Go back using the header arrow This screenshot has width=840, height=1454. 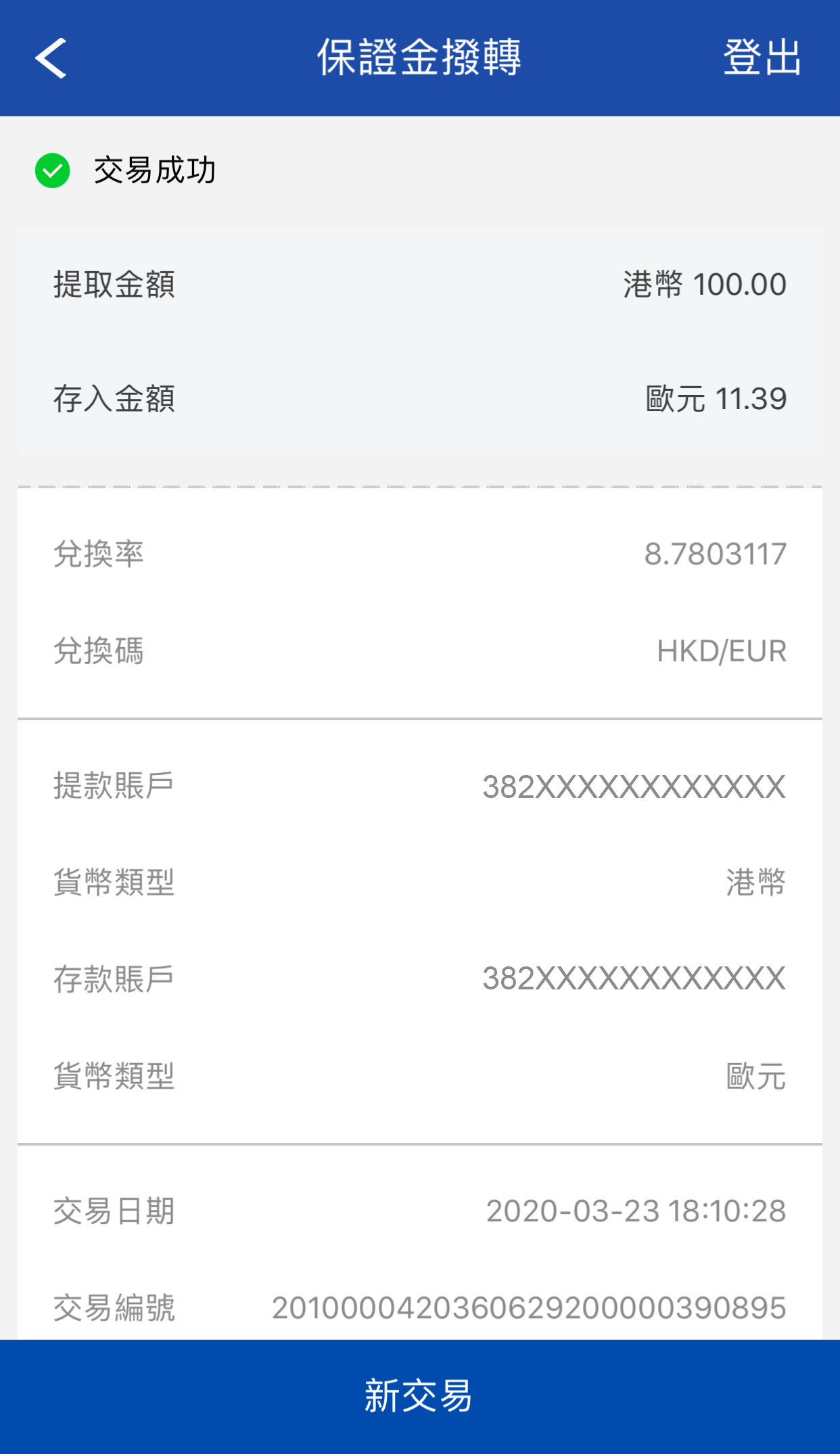pos(51,58)
